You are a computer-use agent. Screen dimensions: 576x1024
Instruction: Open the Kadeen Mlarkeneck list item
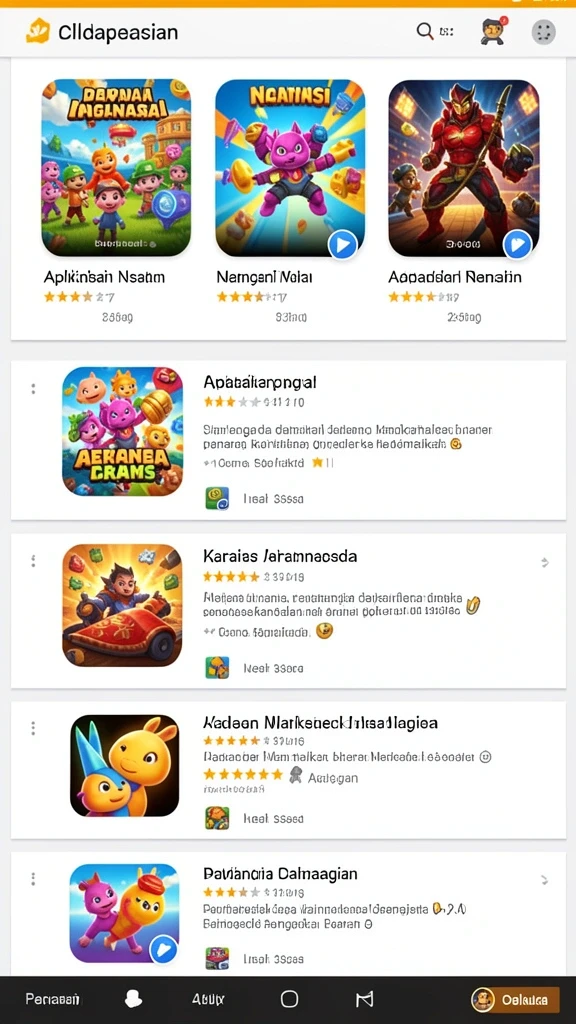[288, 770]
